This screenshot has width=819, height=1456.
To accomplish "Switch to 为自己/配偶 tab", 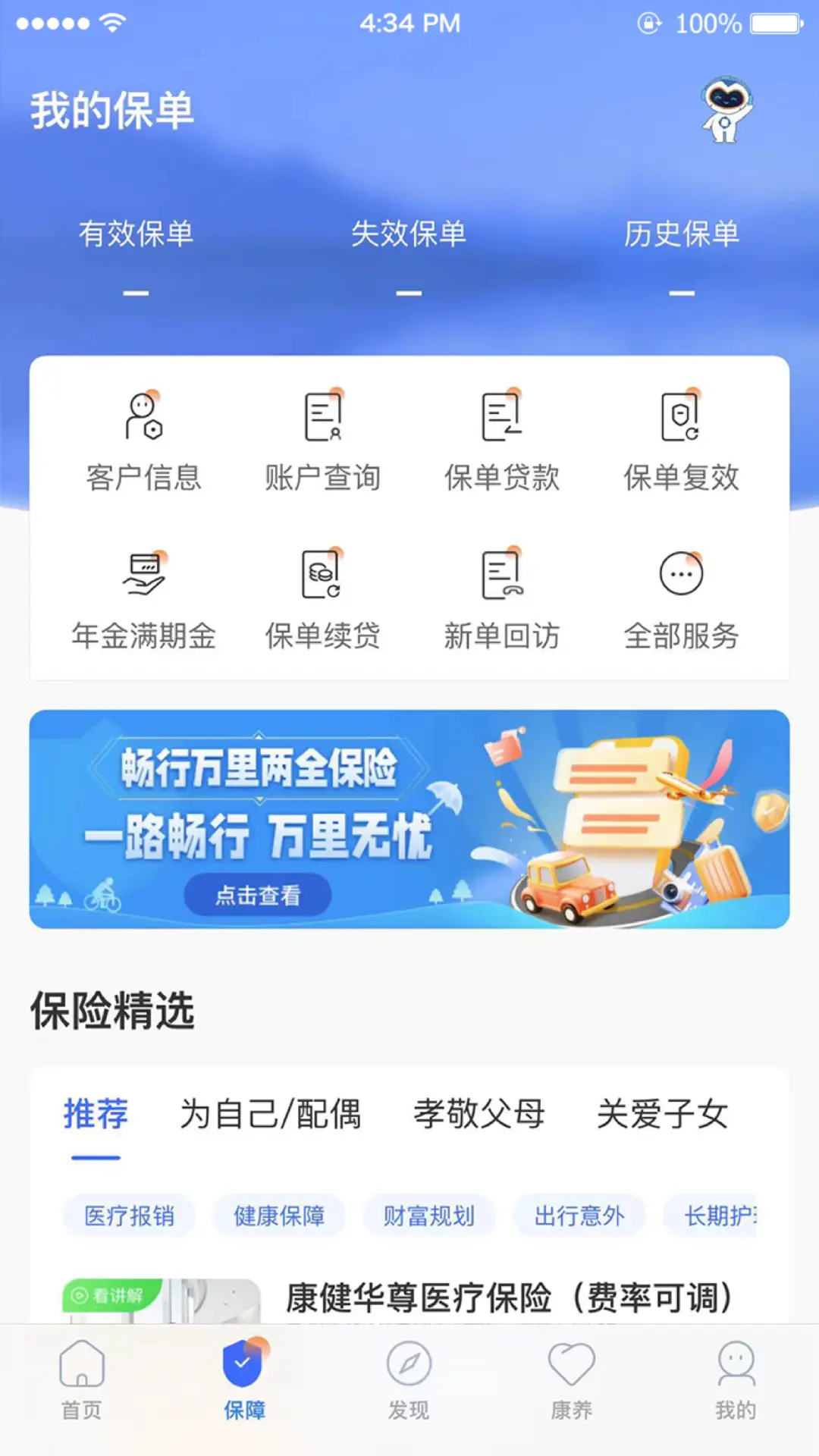I will [270, 1114].
